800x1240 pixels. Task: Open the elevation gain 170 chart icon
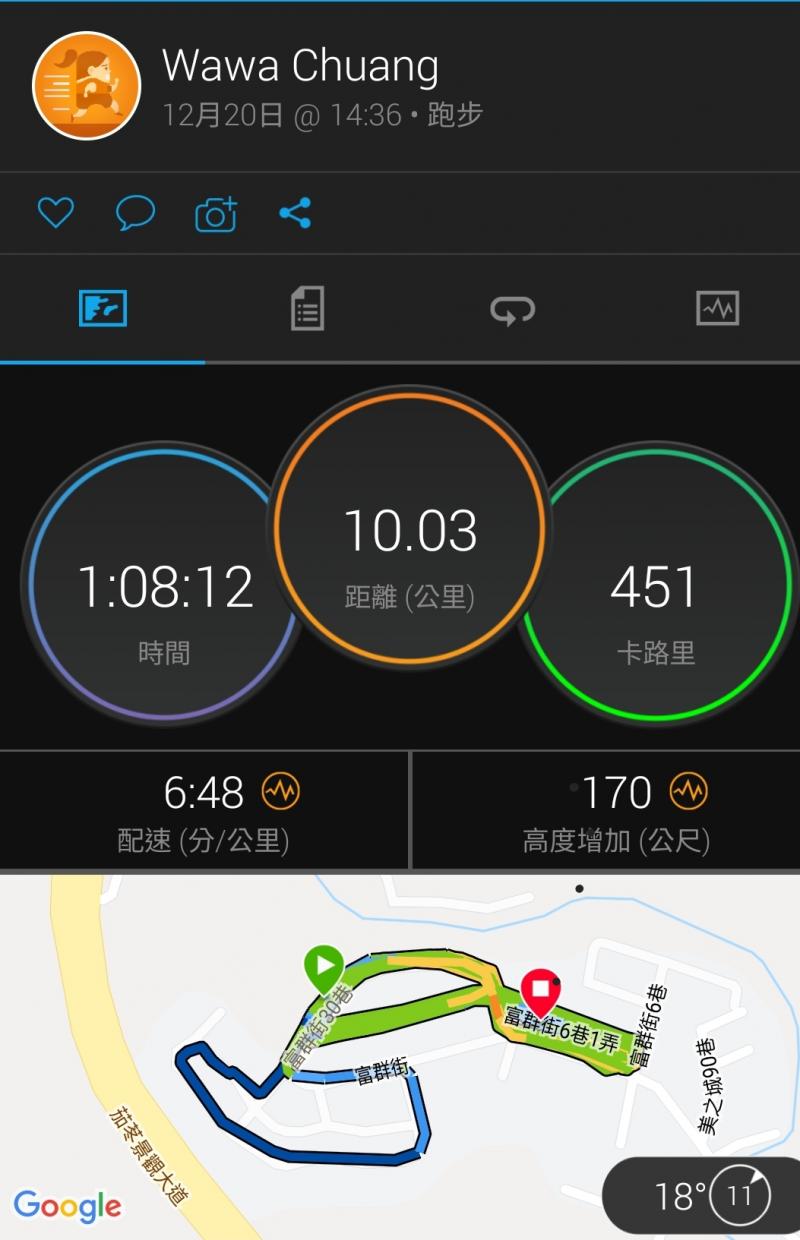coord(688,792)
